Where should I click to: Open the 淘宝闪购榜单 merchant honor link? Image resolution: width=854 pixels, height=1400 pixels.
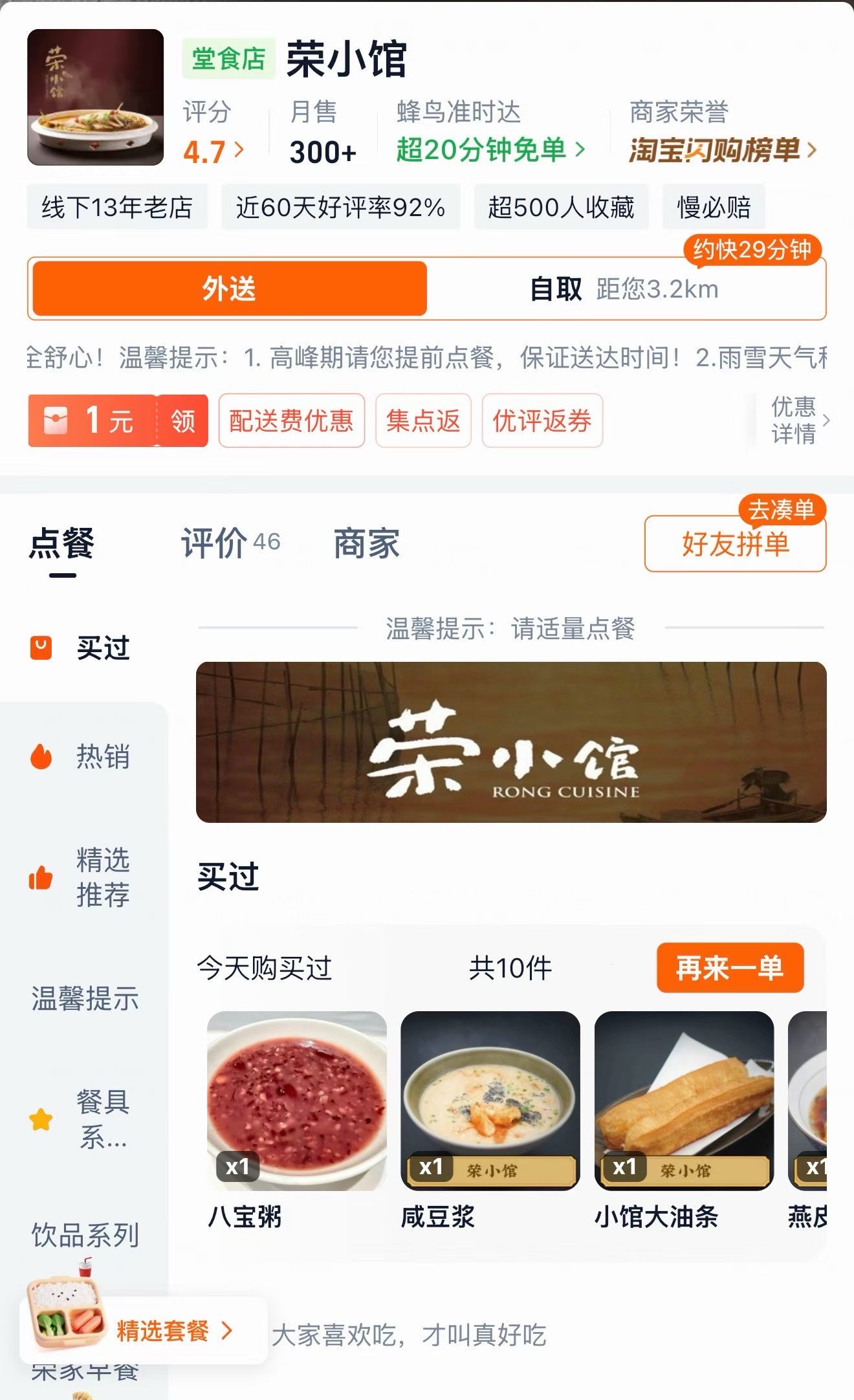point(723,150)
